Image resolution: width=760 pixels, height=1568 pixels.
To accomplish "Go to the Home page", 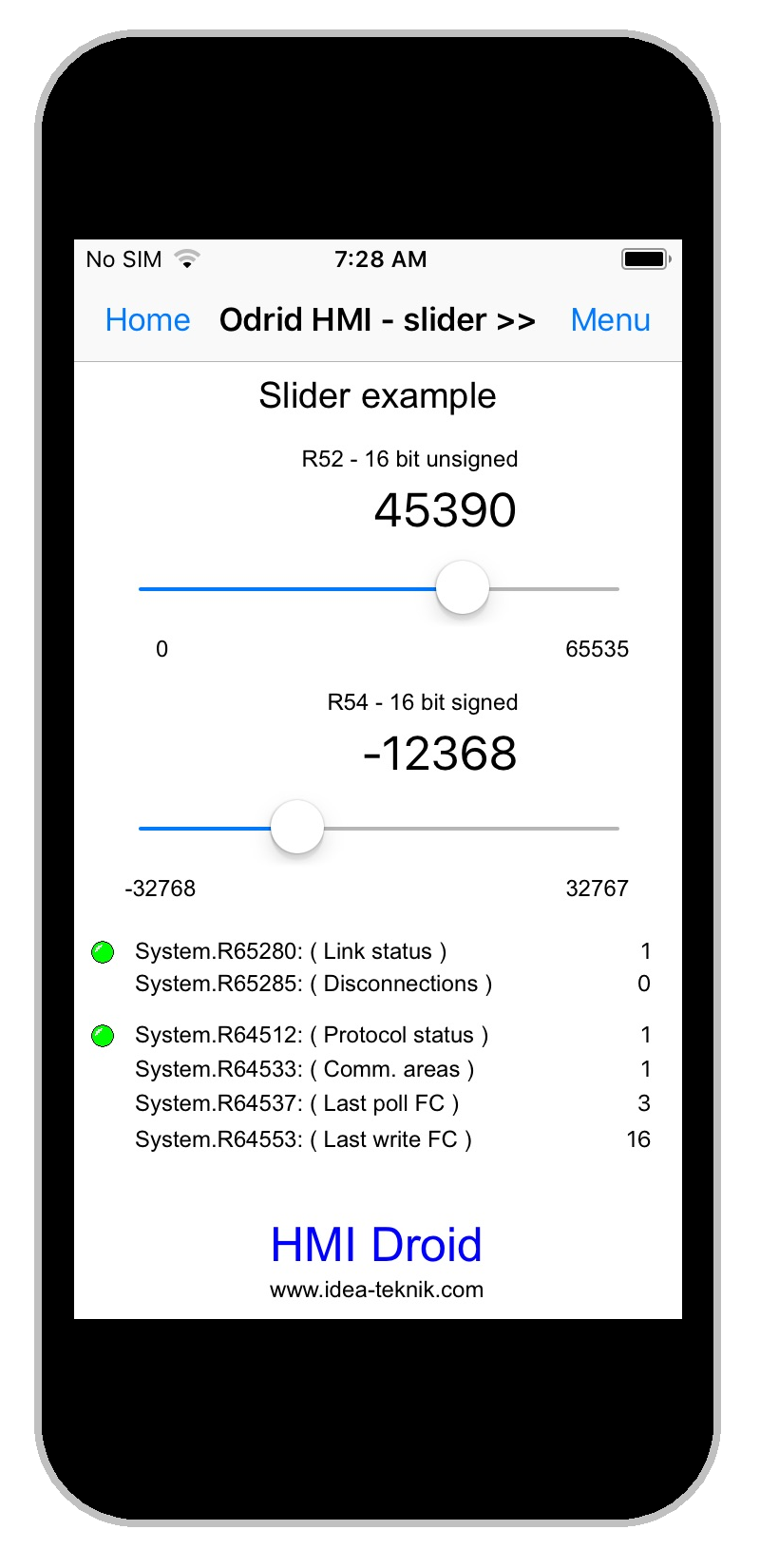I will pyautogui.click(x=147, y=320).
